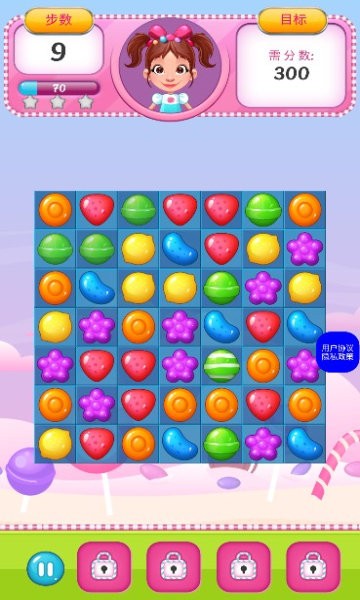Viewport: 360px width, 600px height.
Task: Open the blue 用户协议 隐私政策 button
Action: tap(338, 352)
